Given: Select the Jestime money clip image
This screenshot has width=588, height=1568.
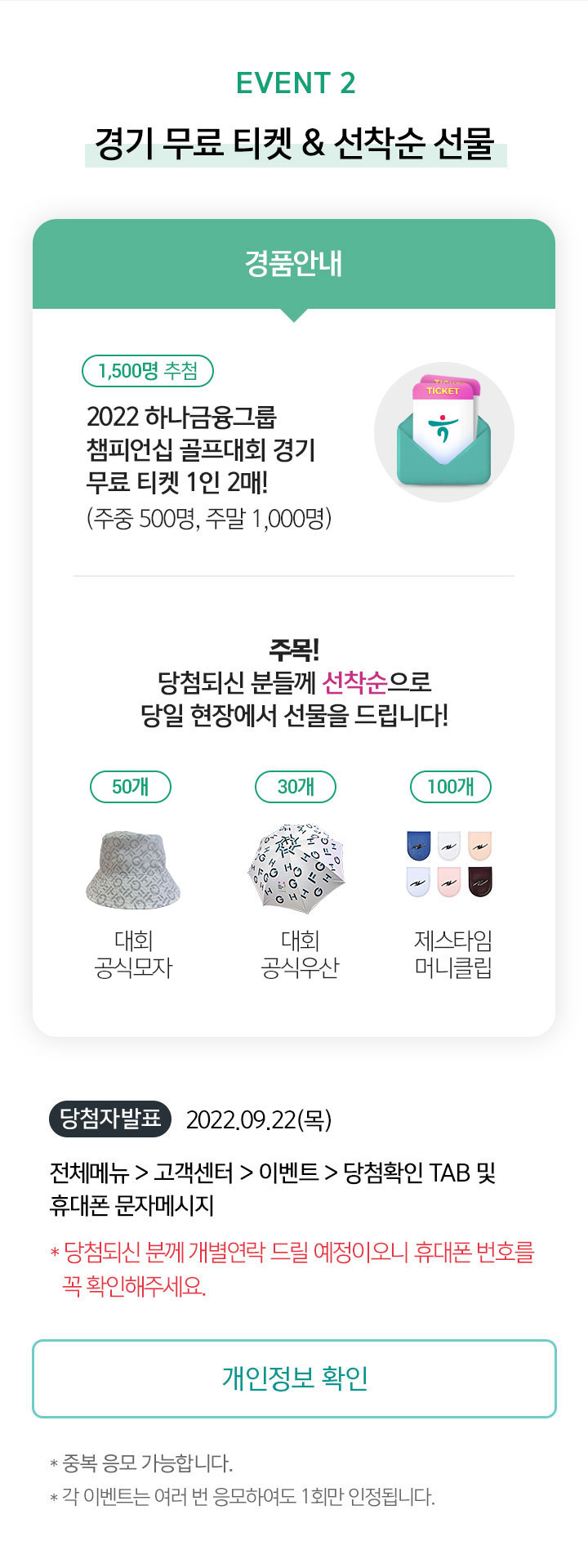Looking at the screenshot, I should pos(448,862).
